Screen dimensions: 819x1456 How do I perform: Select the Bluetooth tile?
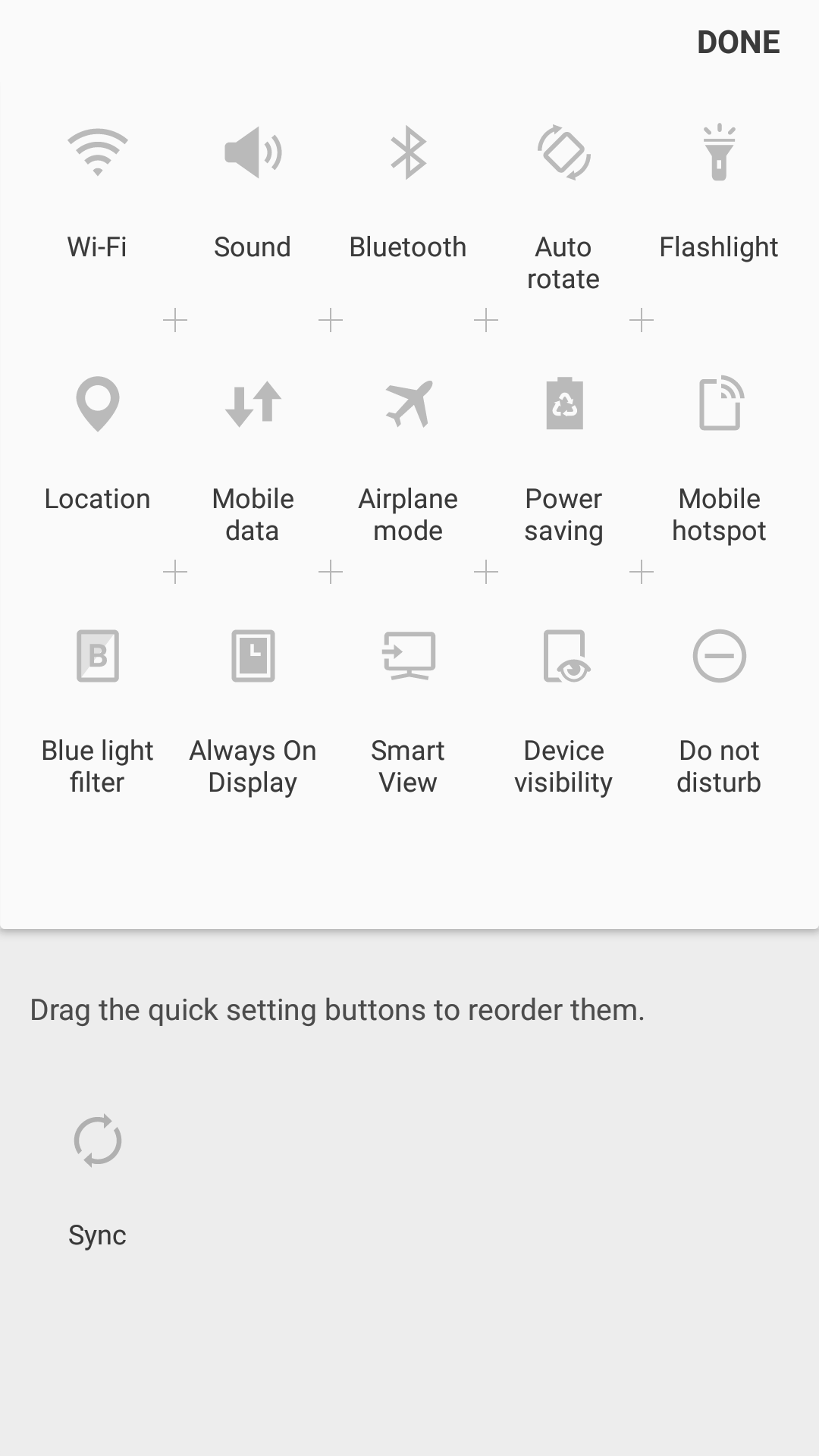[408, 193]
